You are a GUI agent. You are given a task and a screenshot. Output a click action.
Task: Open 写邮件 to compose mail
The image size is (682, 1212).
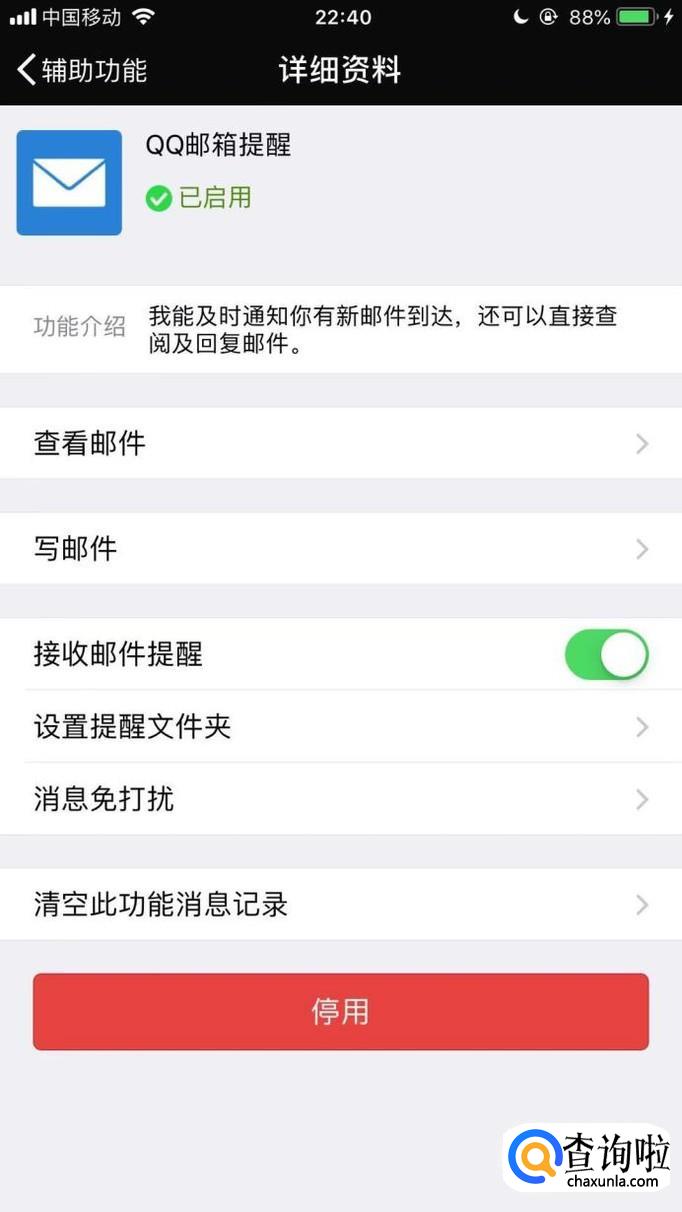(341, 548)
